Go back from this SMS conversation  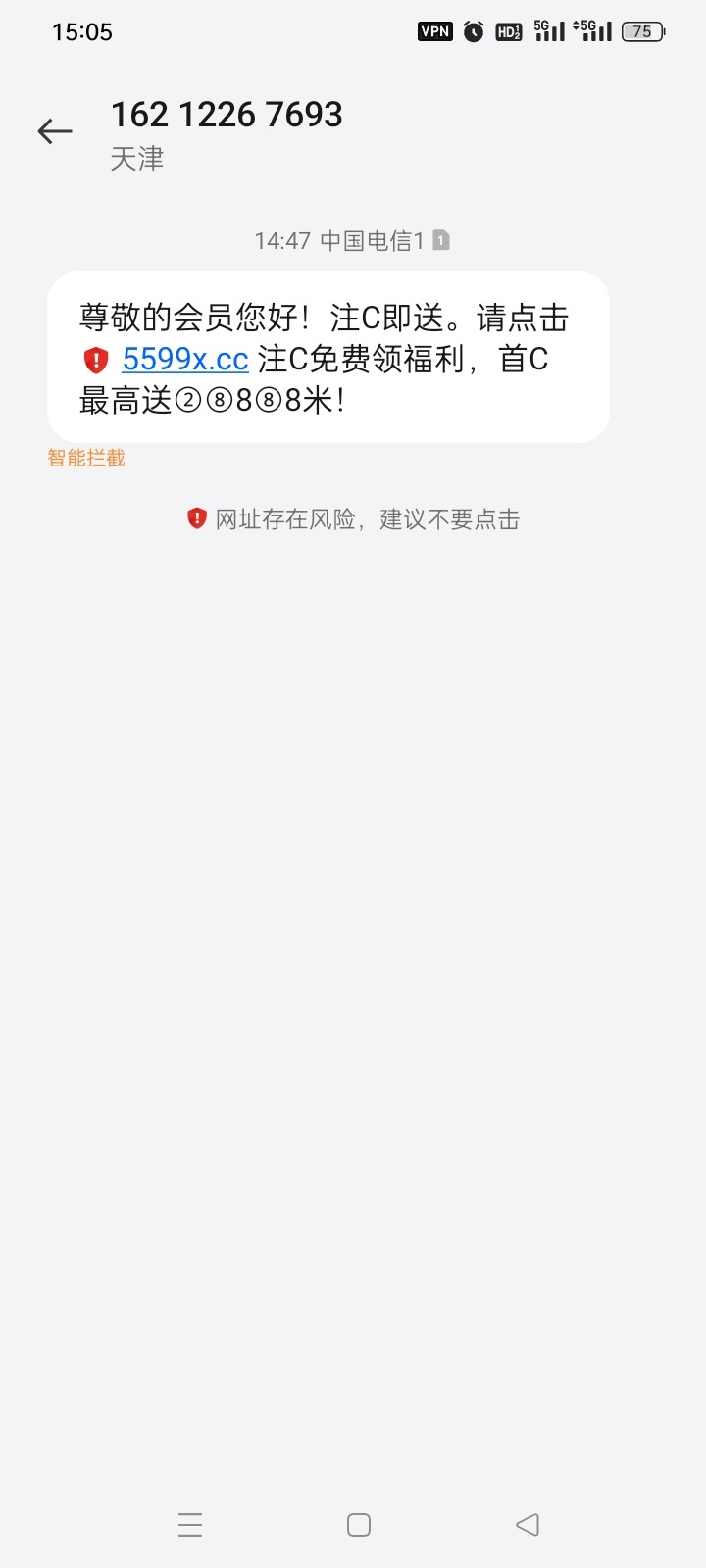tap(55, 131)
